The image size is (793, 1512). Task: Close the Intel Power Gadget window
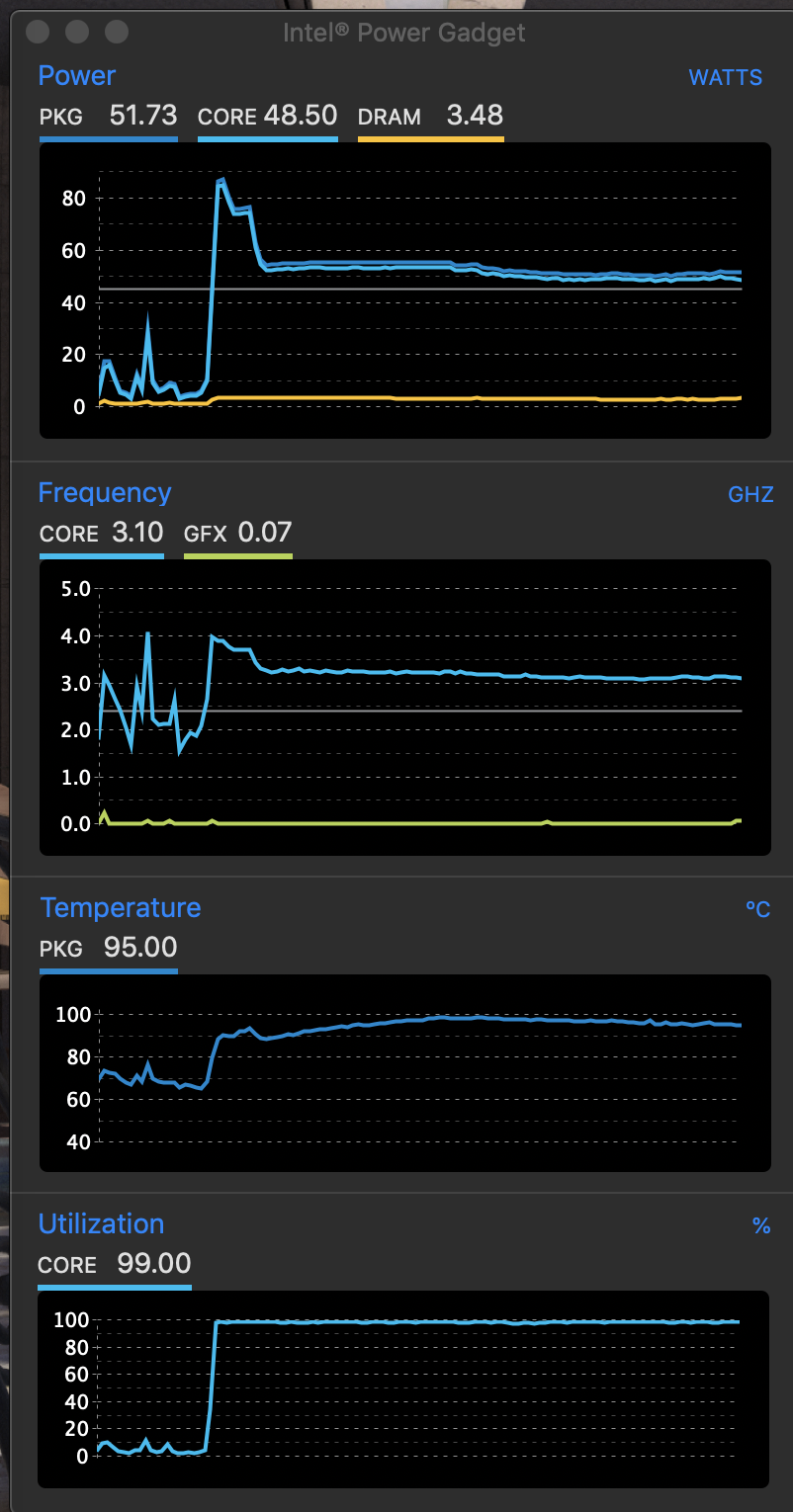[x=38, y=32]
